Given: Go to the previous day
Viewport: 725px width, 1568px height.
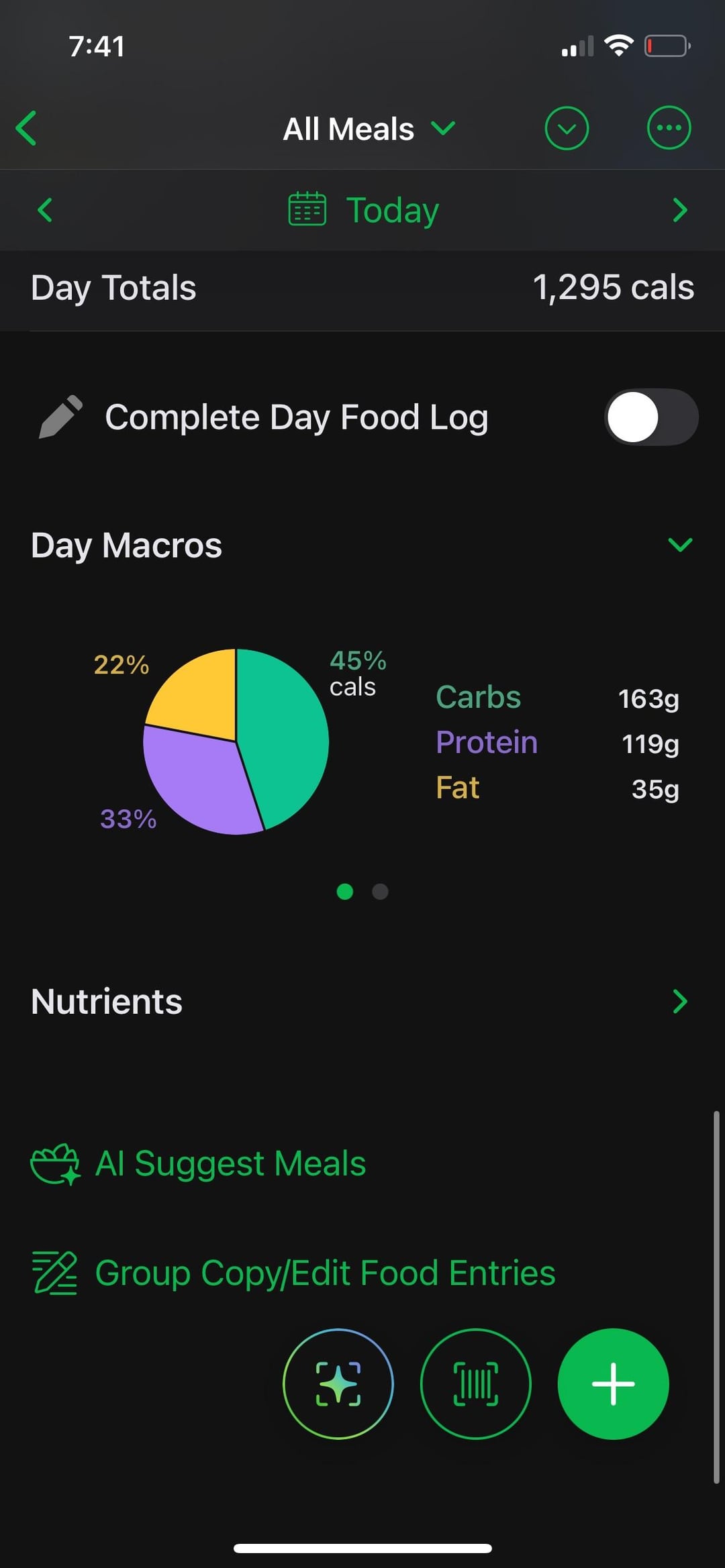Looking at the screenshot, I should pos(45,210).
